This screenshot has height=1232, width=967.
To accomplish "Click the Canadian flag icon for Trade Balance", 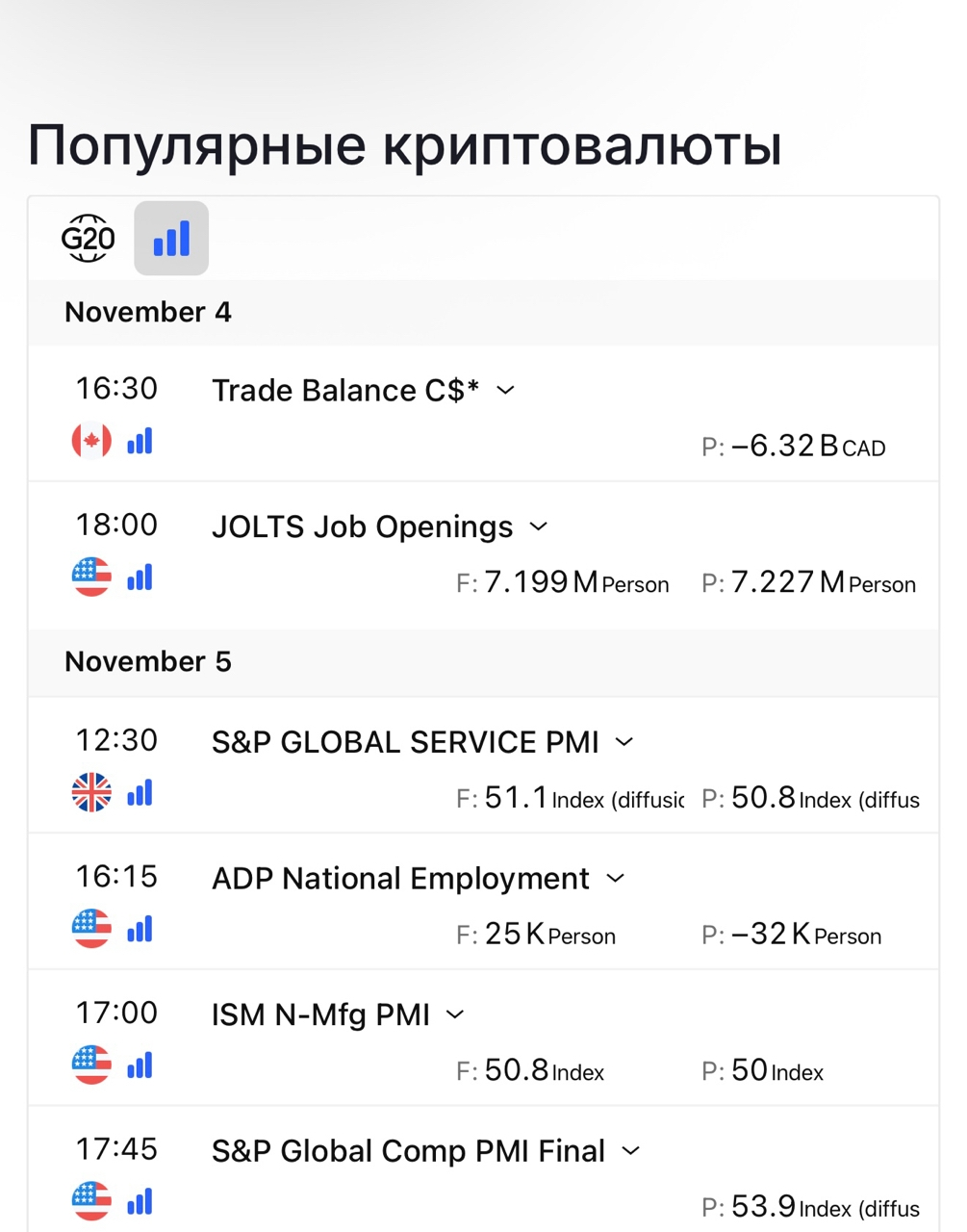I will click(x=90, y=441).
